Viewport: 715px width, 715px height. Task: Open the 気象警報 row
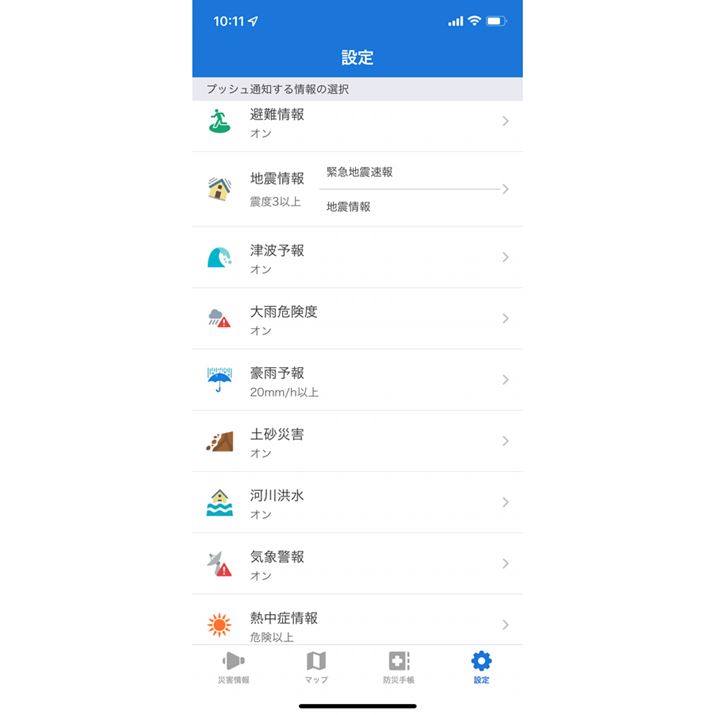point(357,564)
